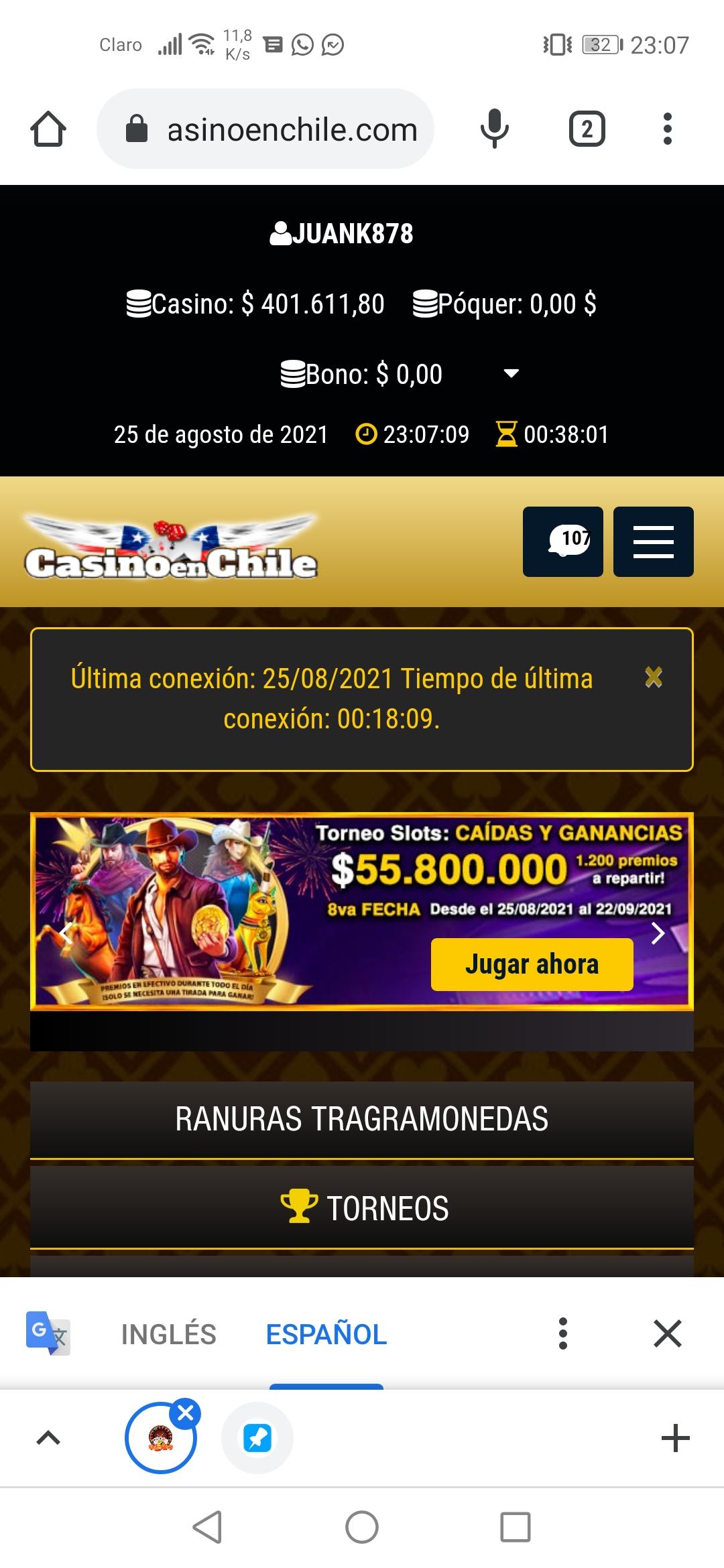
Task: Show the previous promotional banner
Action: tap(66, 933)
